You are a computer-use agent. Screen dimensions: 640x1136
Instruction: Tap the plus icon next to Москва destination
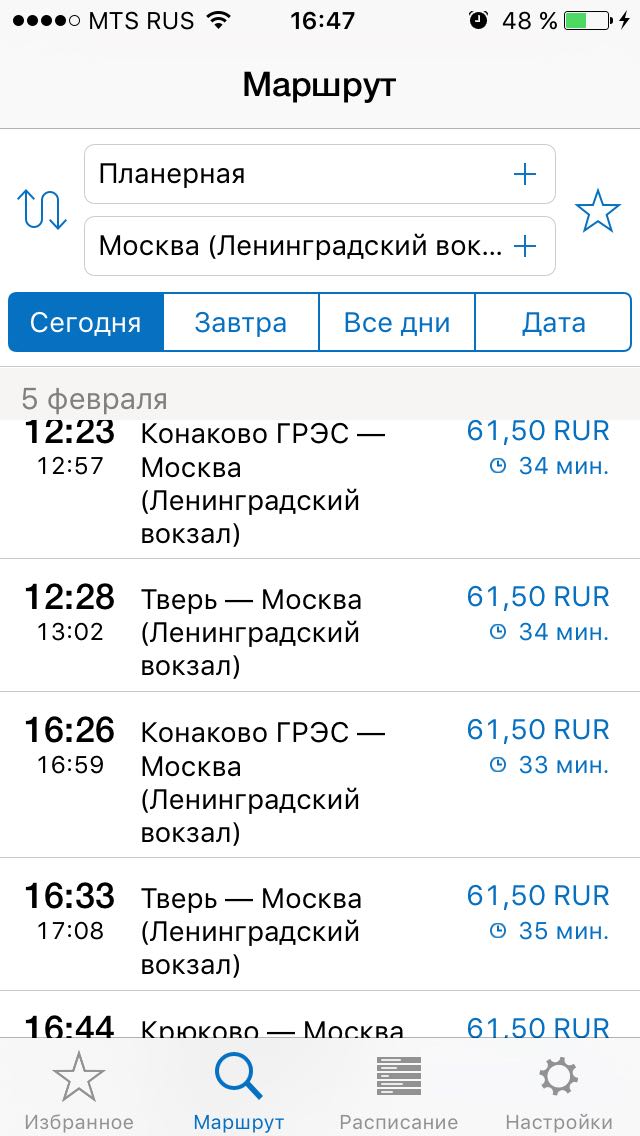tap(525, 246)
